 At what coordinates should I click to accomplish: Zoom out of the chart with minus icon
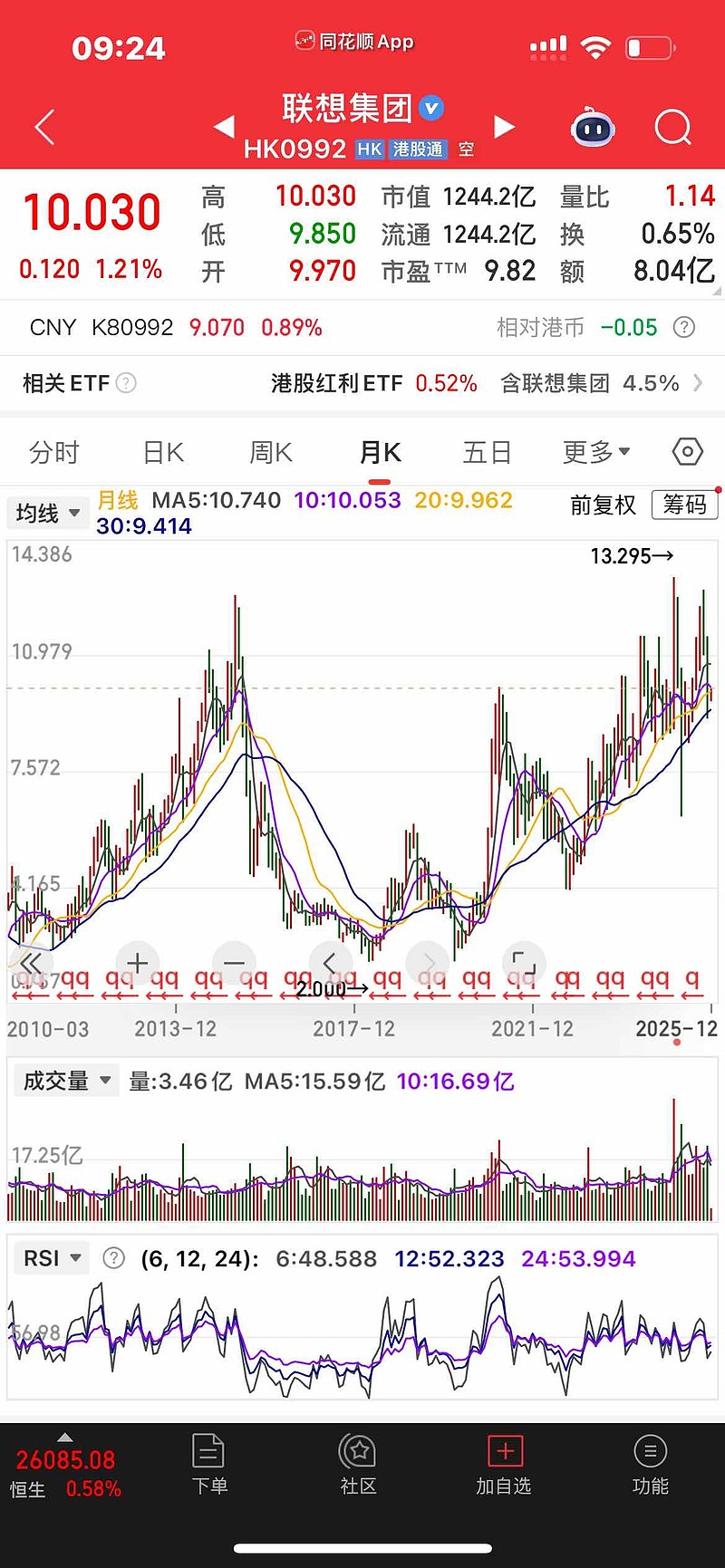234,963
